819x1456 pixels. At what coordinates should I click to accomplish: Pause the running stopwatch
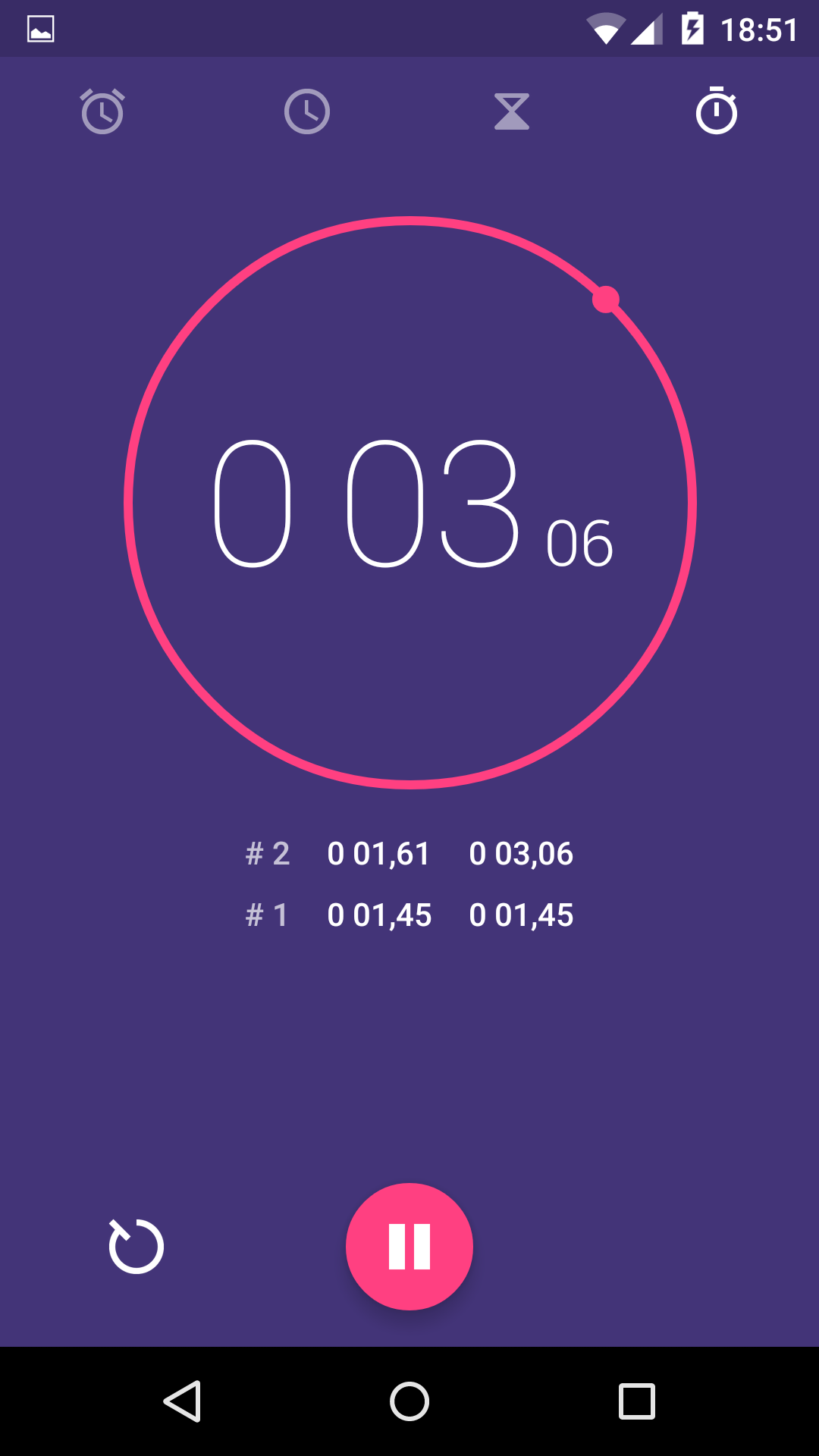[409, 1247]
